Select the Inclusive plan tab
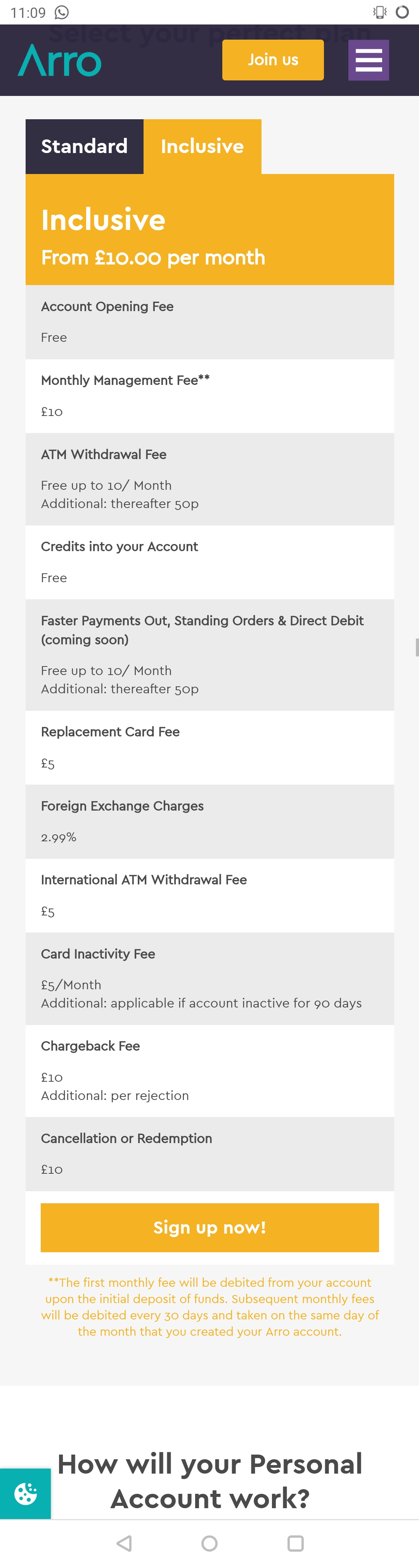The image size is (419, 1568). pyautogui.click(x=202, y=147)
